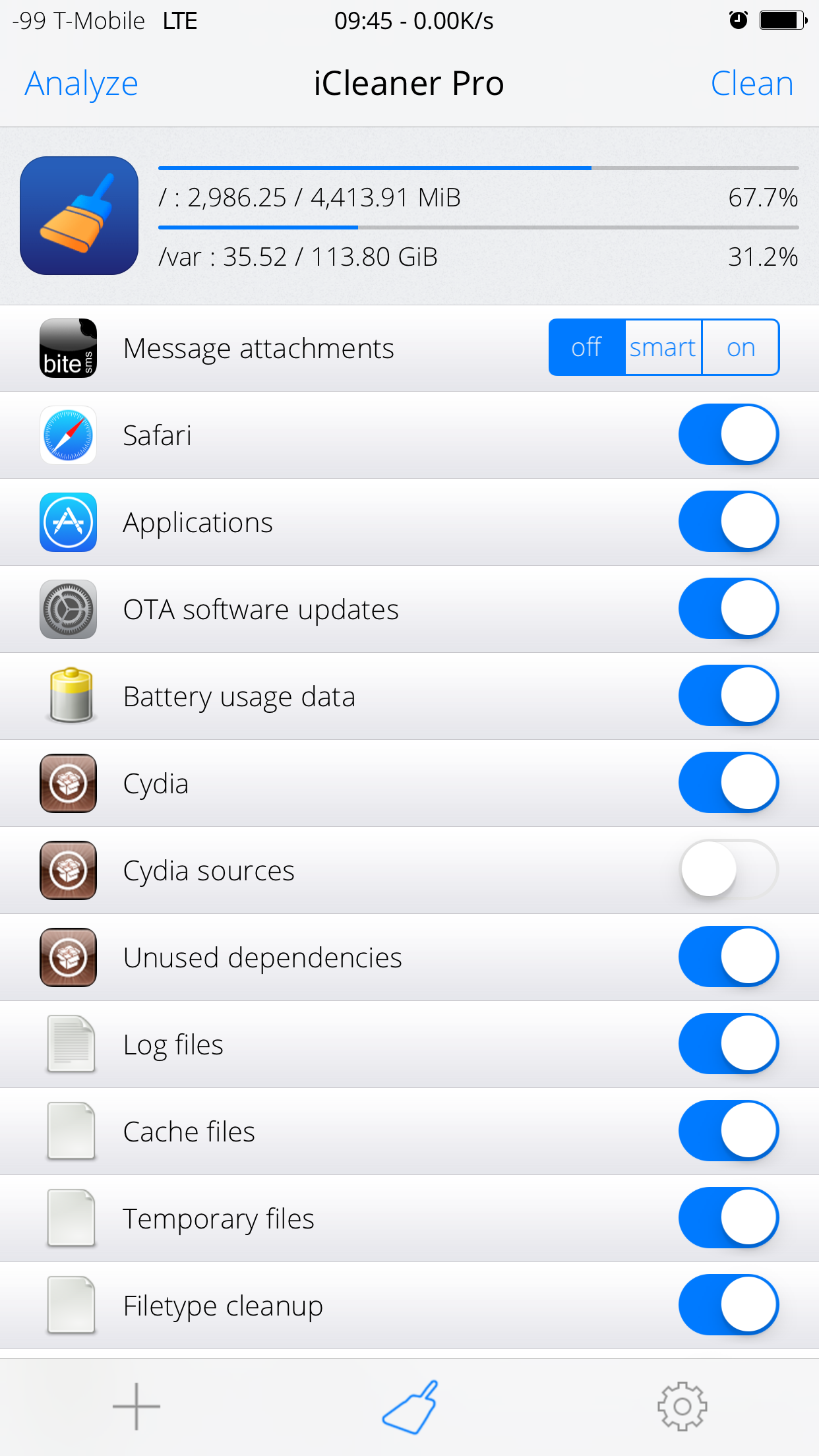Start cleaning with the Clean button
Screen dimensions: 819x1456
pos(752,84)
